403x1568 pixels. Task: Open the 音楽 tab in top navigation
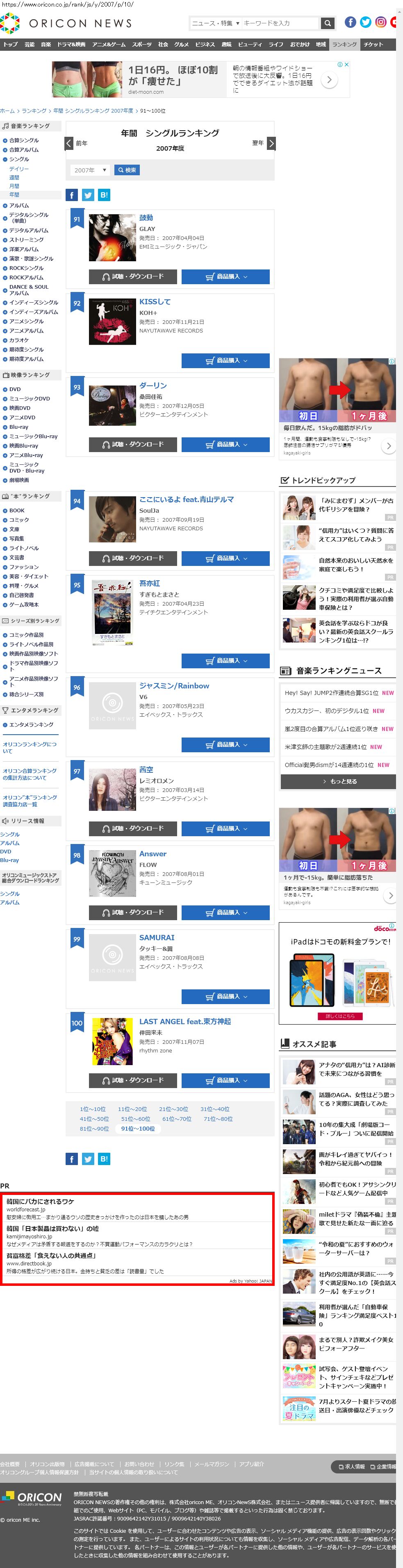click(46, 45)
